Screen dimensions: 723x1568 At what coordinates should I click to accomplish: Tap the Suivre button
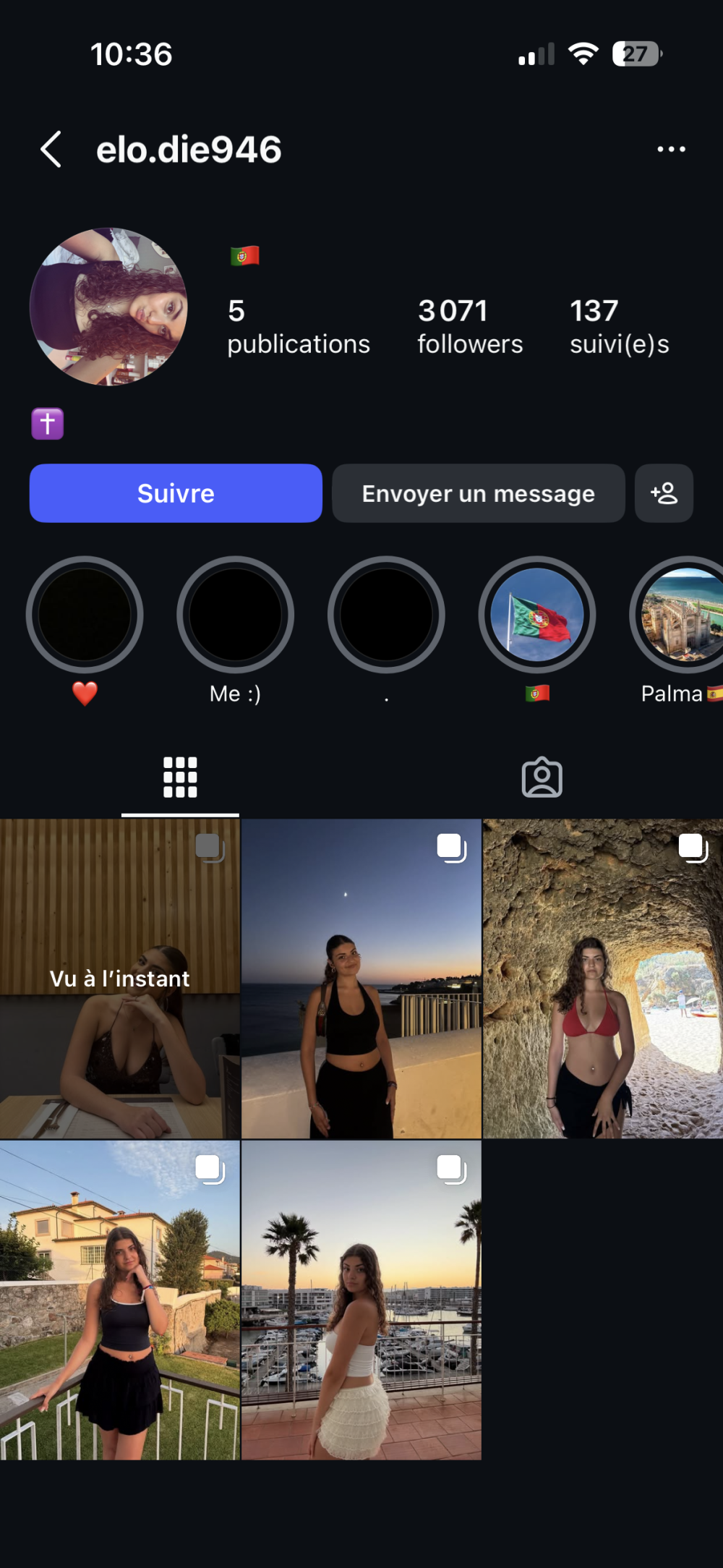(x=176, y=493)
